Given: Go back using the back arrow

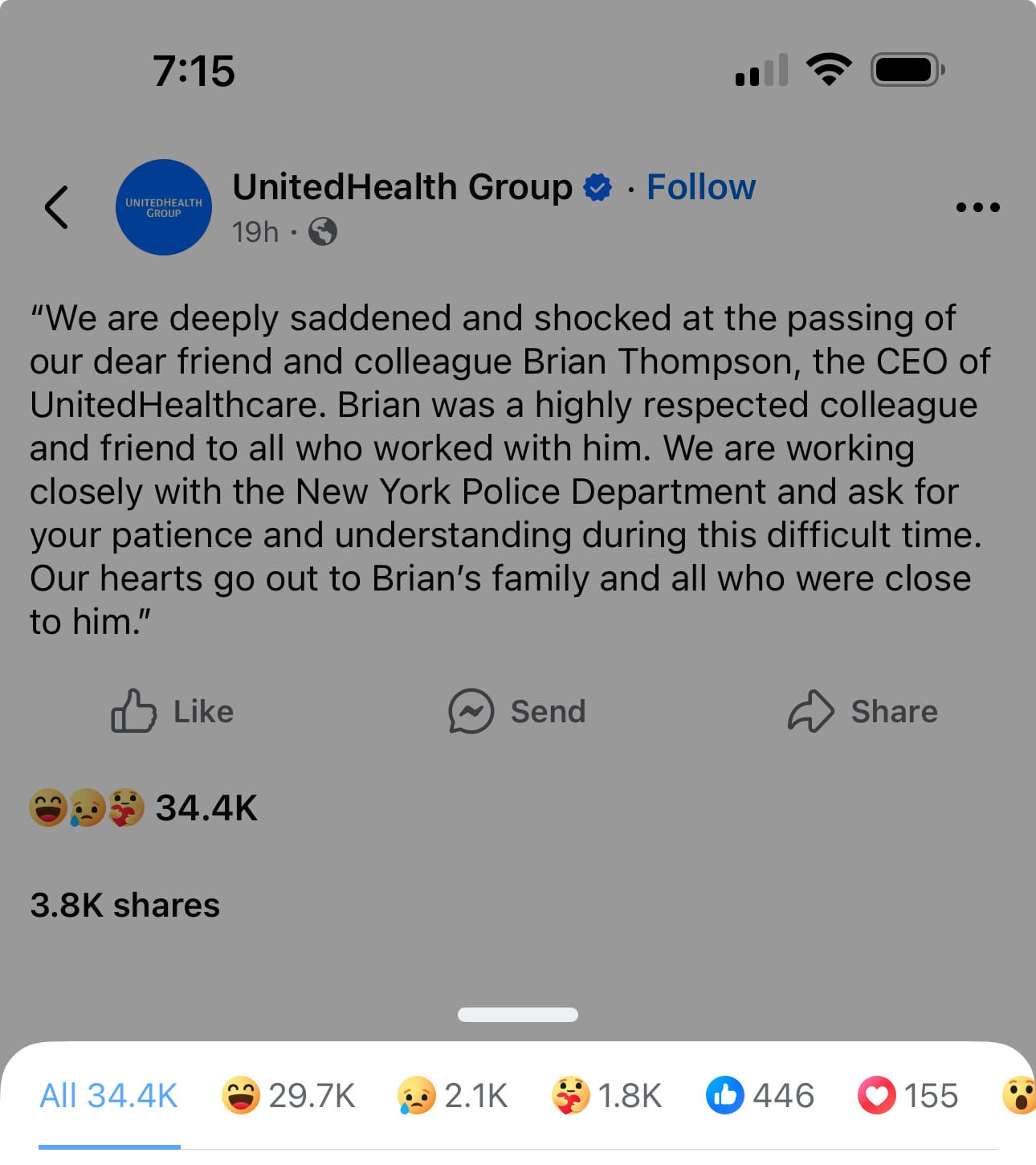Looking at the screenshot, I should [x=56, y=207].
